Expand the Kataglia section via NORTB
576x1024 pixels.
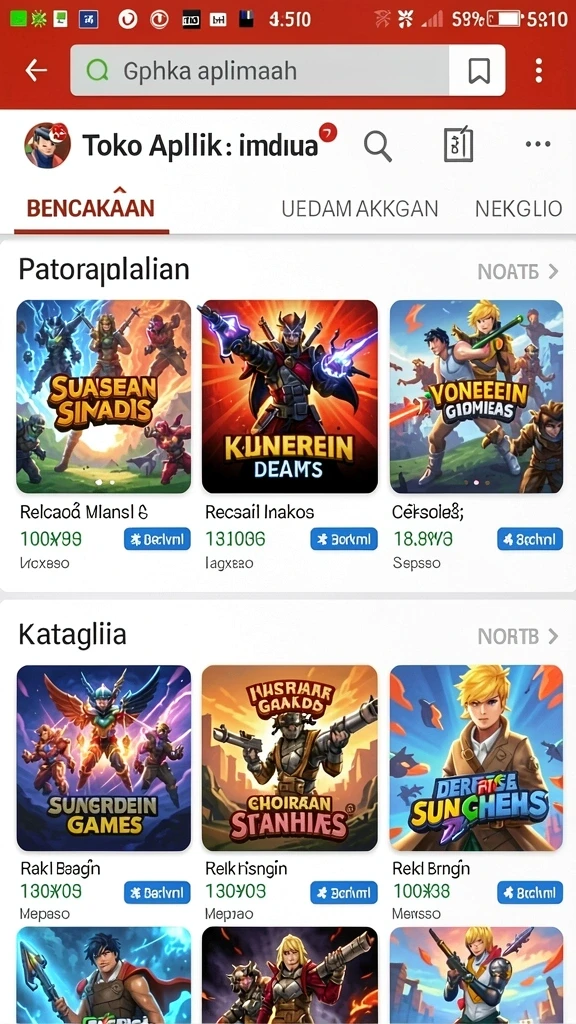[x=518, y=636]
